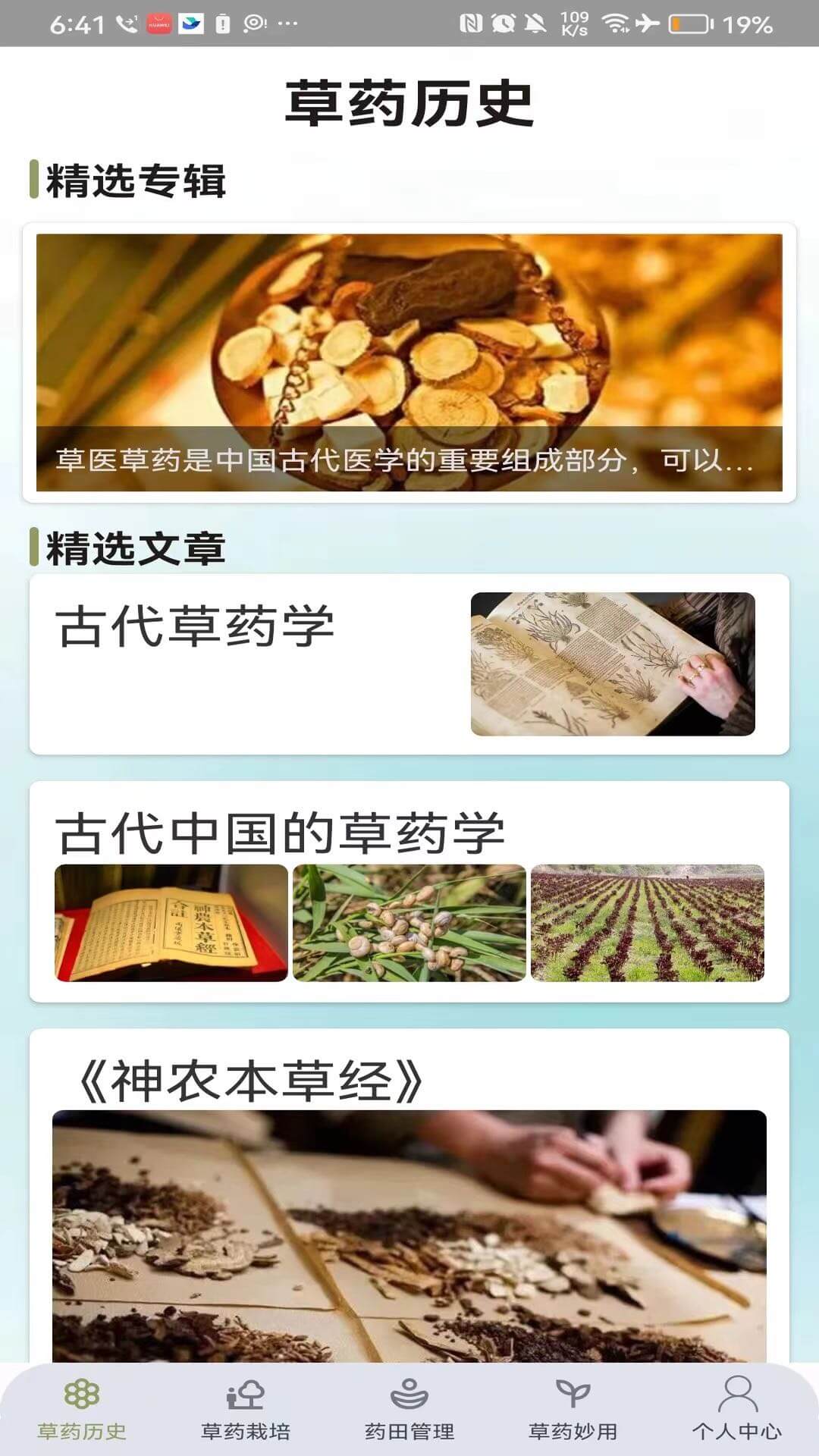Open the 个人中心 tab

pyautogui.click(x=737, y=1409)
